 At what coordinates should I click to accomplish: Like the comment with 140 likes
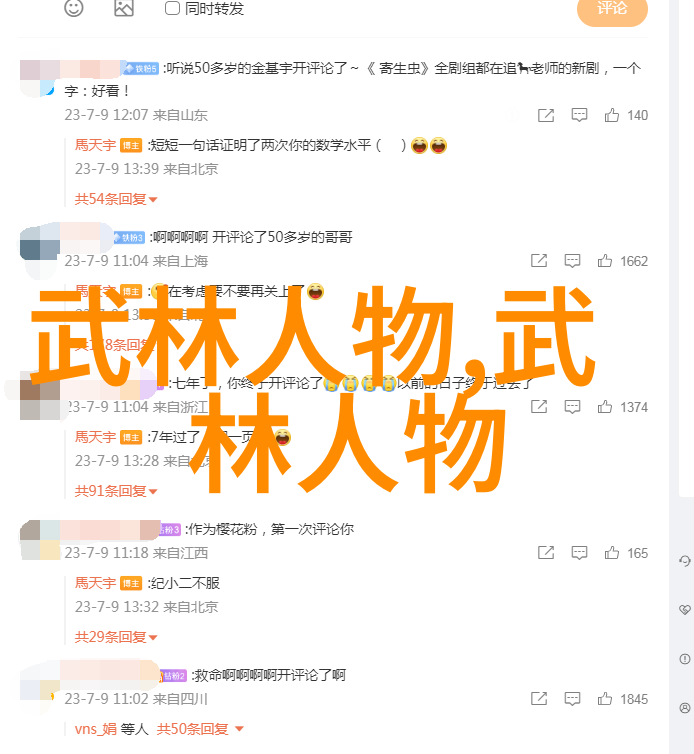tap(610, 115)
